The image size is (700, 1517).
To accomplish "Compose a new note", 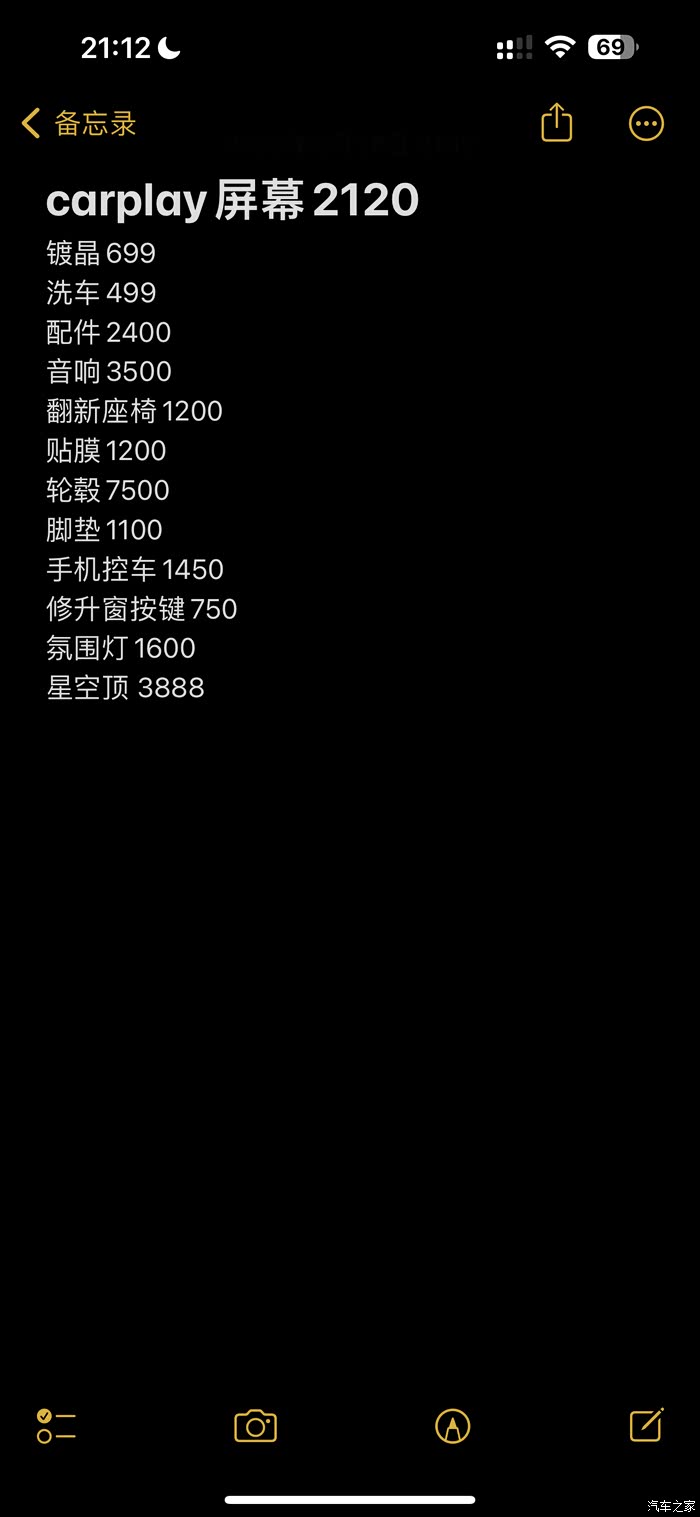I will click(x=646, y=1424).
